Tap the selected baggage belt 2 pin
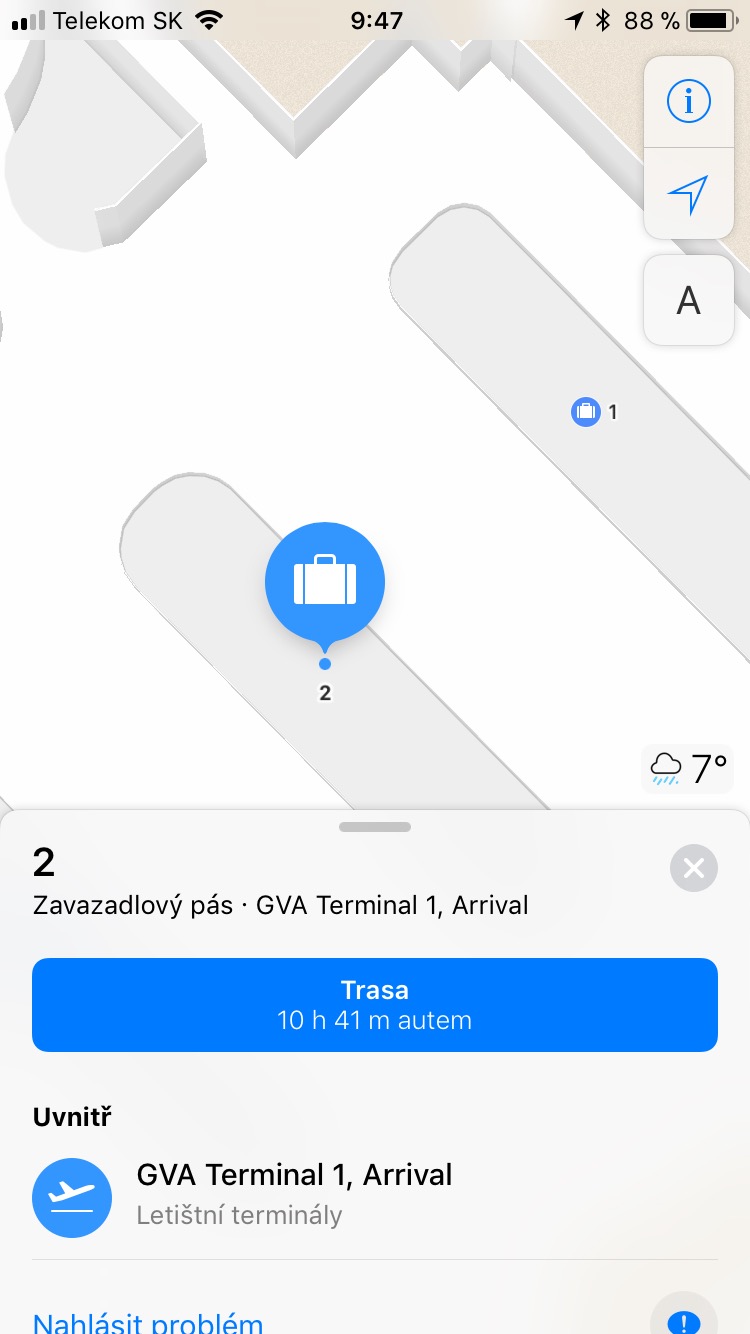Screen dimensions: 750x1334 (324, 582)
